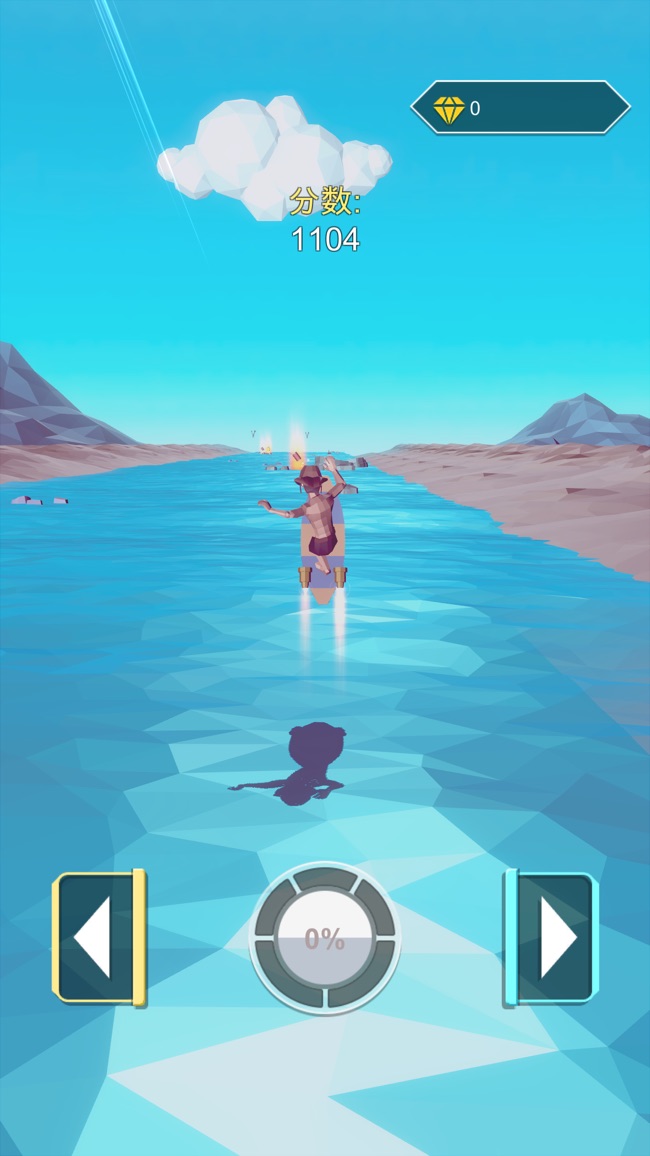
Task: Steer right with the right arrow button
Action: 551,937
